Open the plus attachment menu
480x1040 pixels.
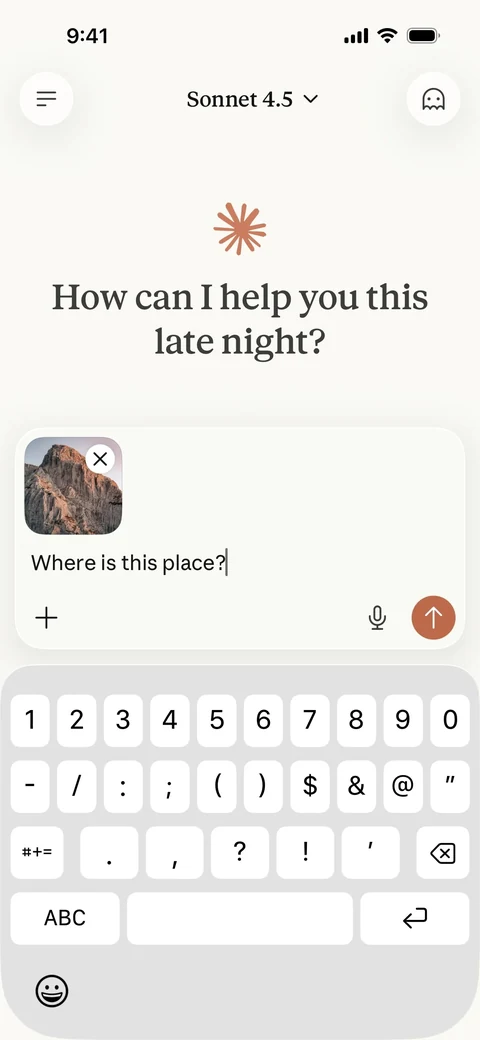46,618
